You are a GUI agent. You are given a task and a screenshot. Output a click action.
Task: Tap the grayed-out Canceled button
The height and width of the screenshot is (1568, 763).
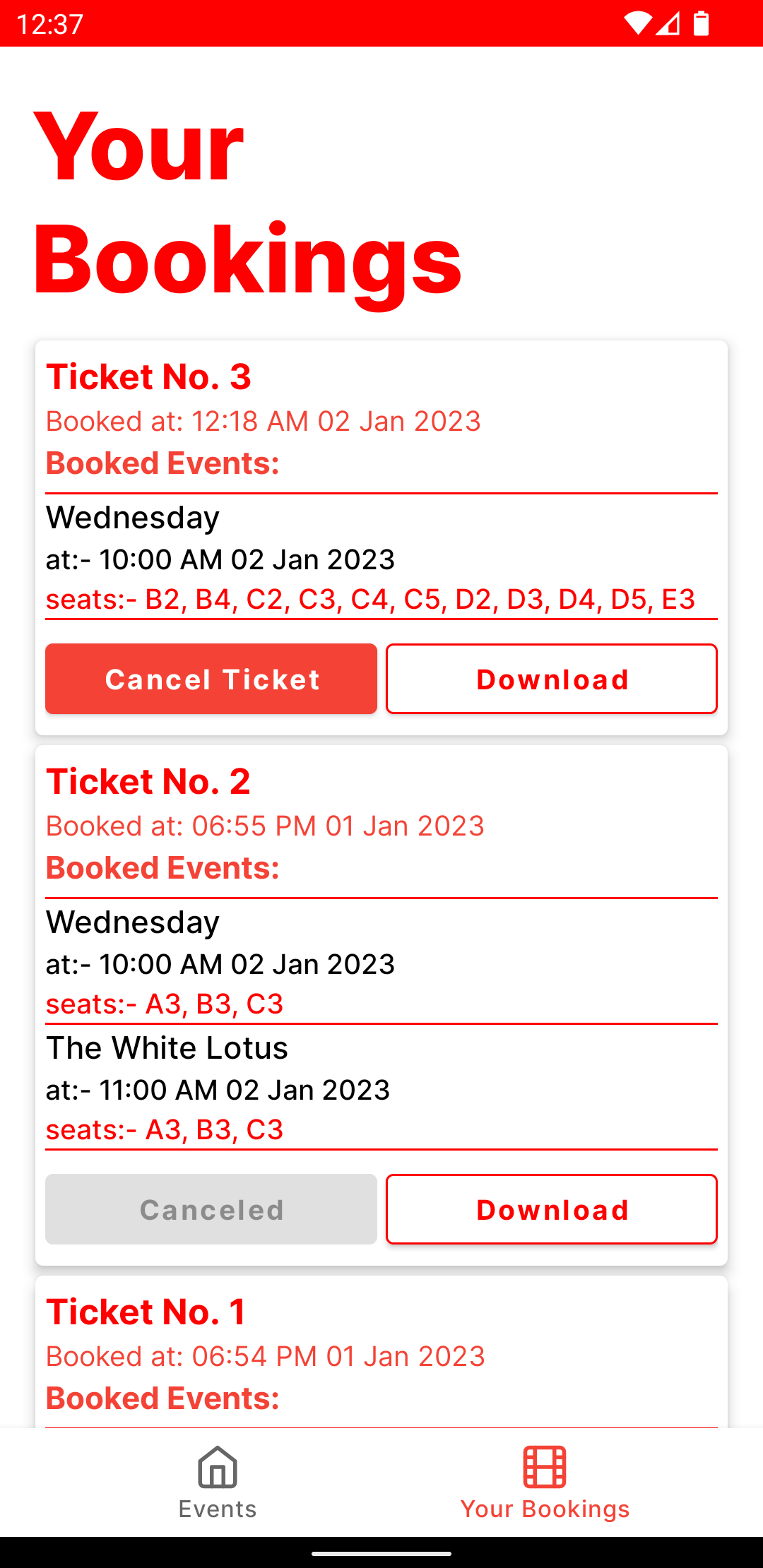point(211,1209)
